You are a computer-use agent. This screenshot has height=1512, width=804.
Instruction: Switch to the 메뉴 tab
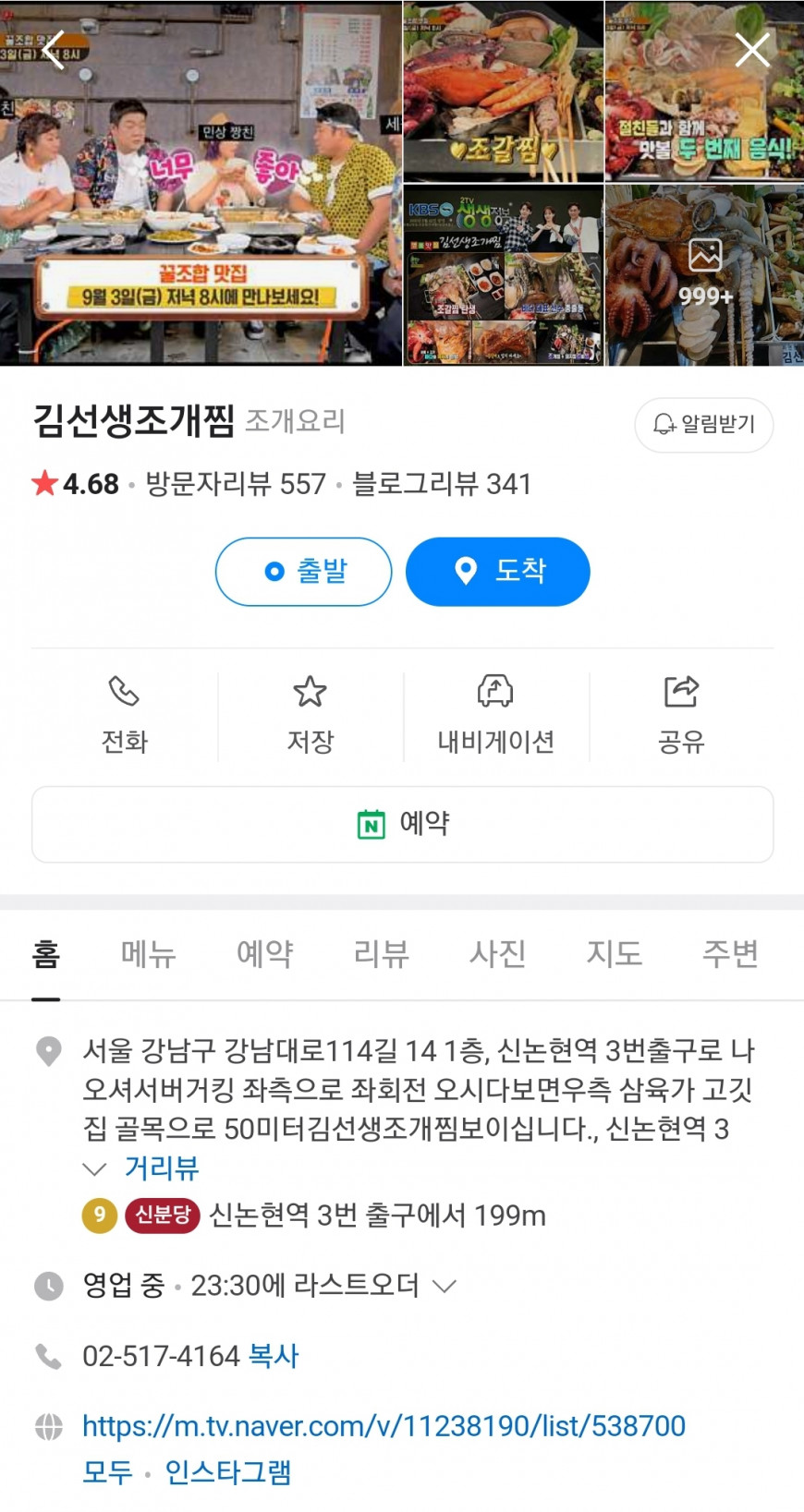click(149, 953)
